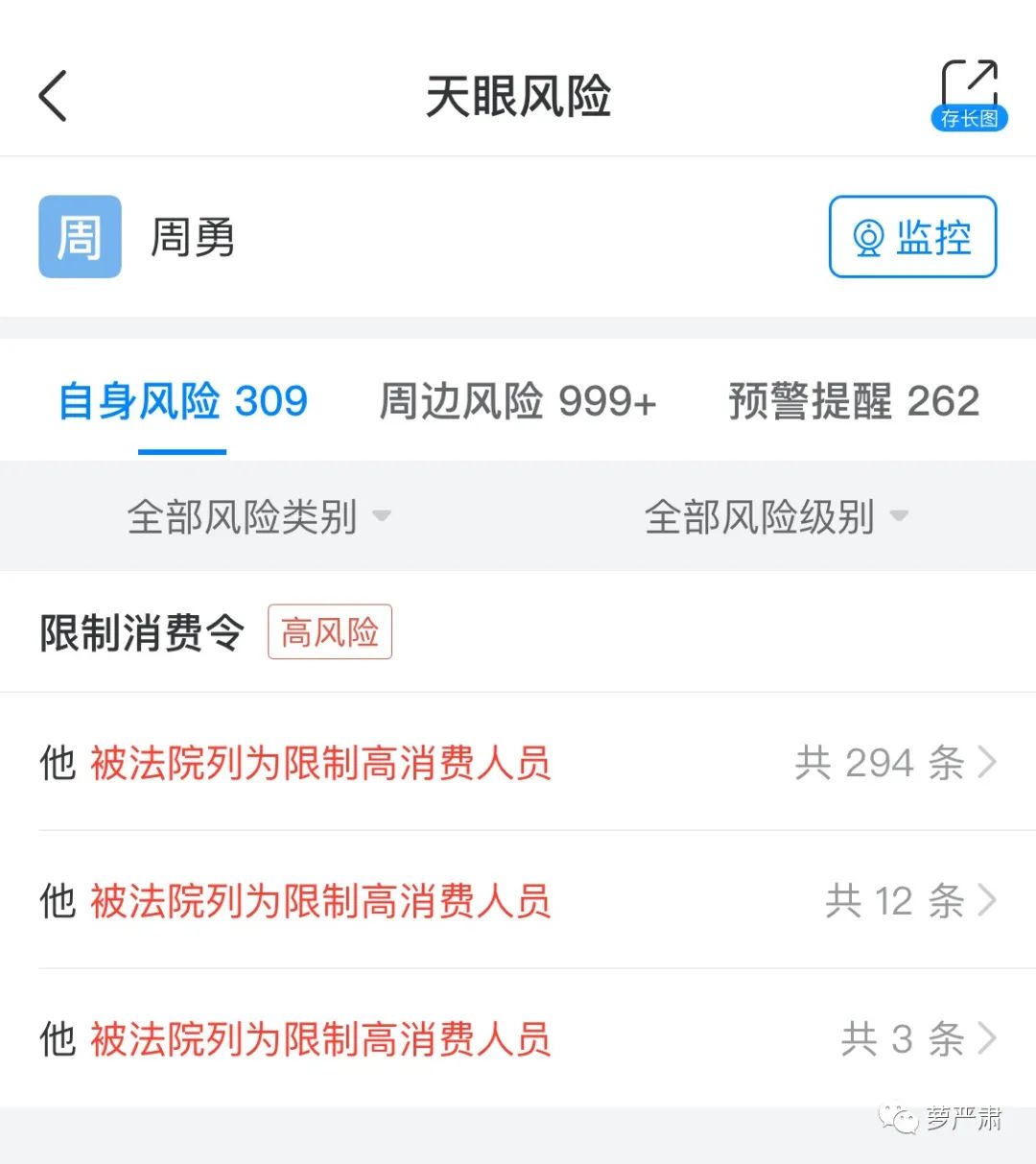Click the chevron beside 共 12 条
1036x1164 pixels.
[x=986, y=901]
